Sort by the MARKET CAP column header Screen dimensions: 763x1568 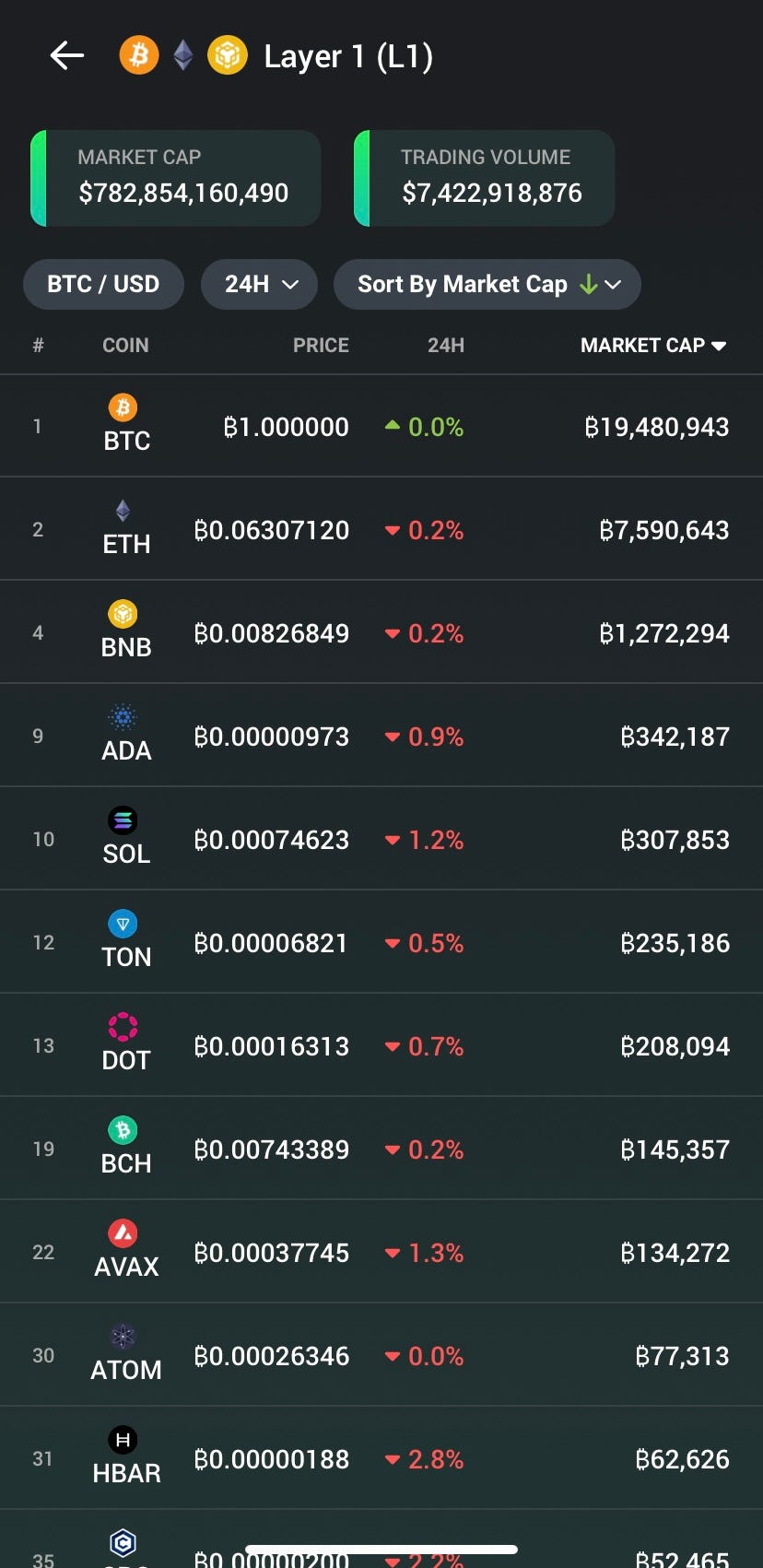click(652, 346)
